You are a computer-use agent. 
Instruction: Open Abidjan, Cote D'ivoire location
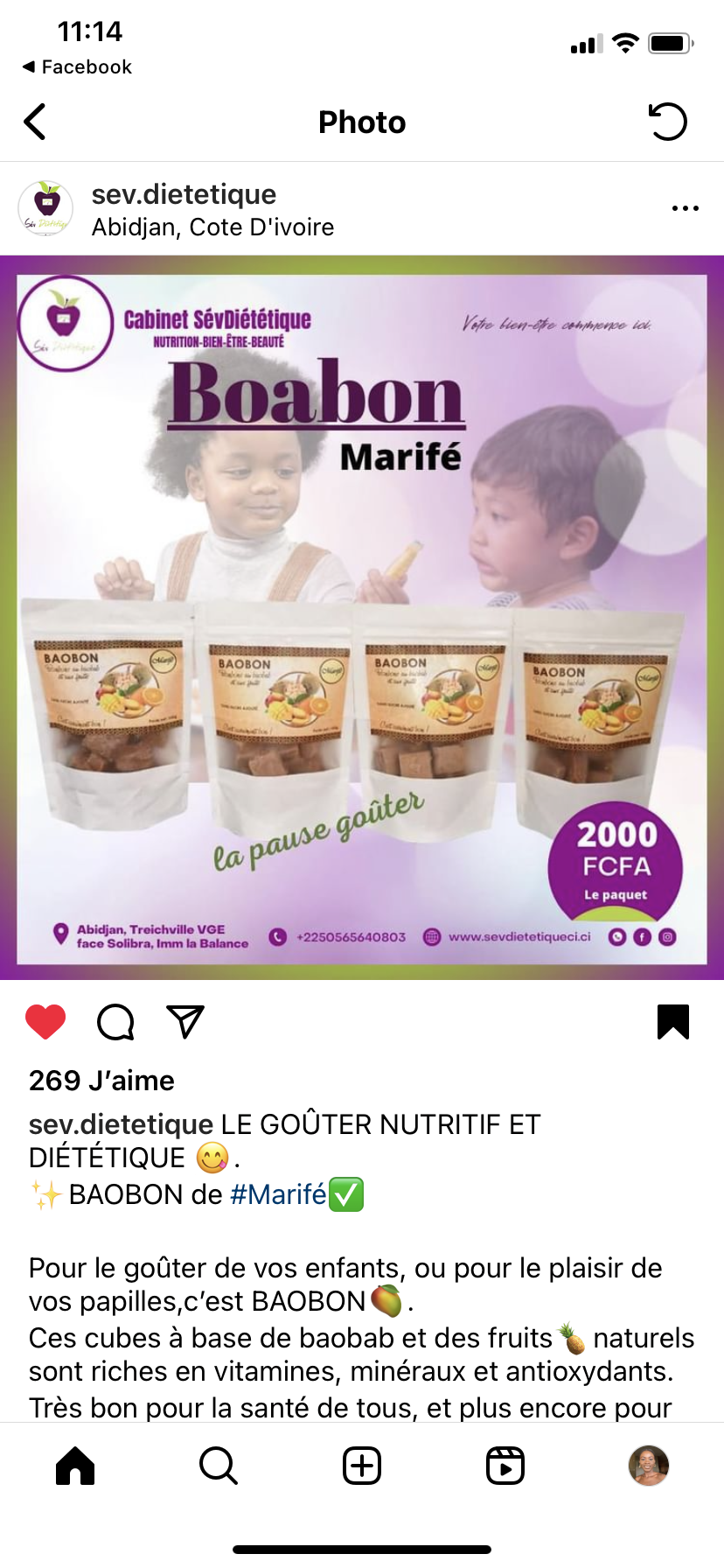[212, 227]
